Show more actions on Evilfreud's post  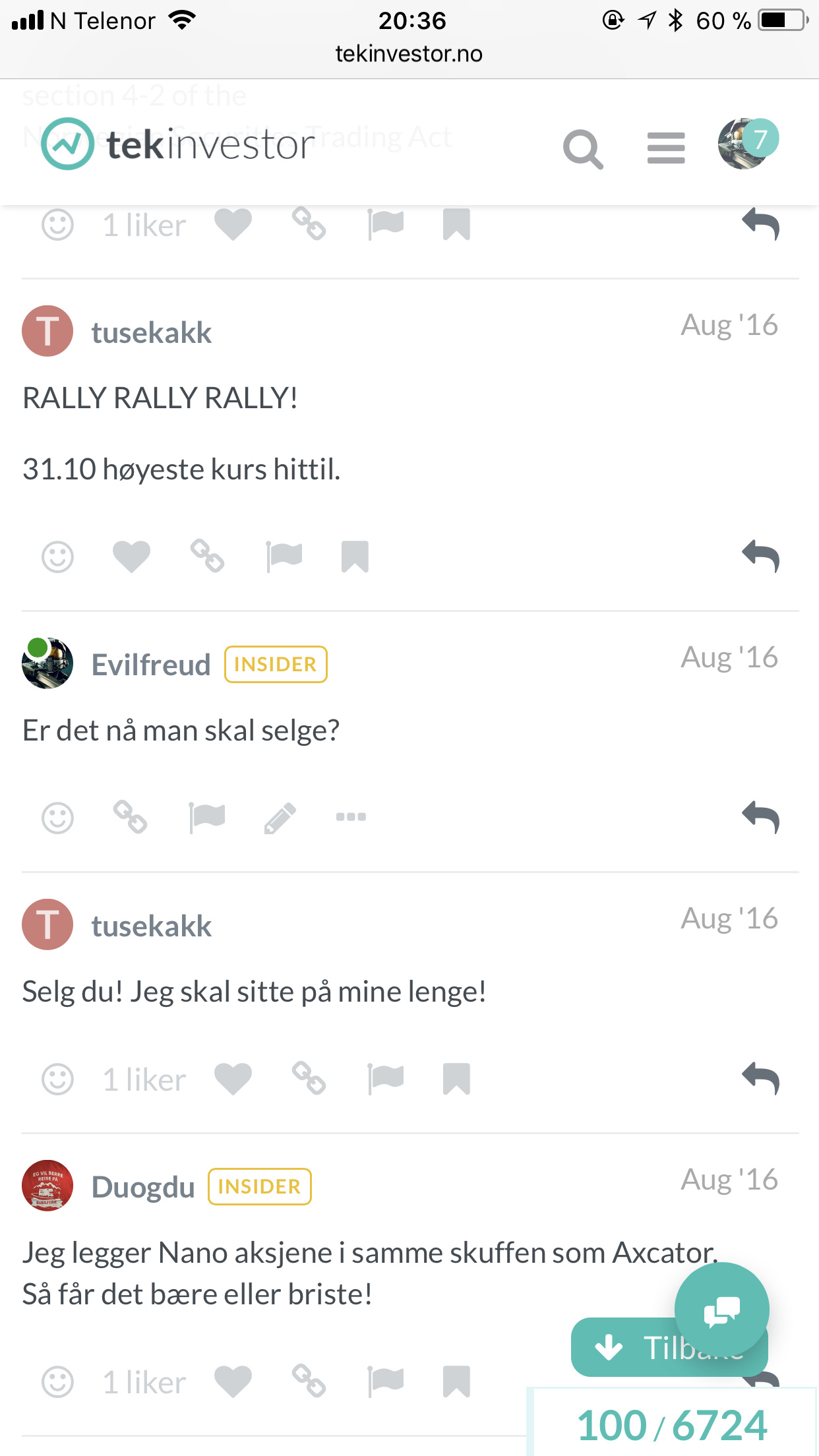coord(351,817)
